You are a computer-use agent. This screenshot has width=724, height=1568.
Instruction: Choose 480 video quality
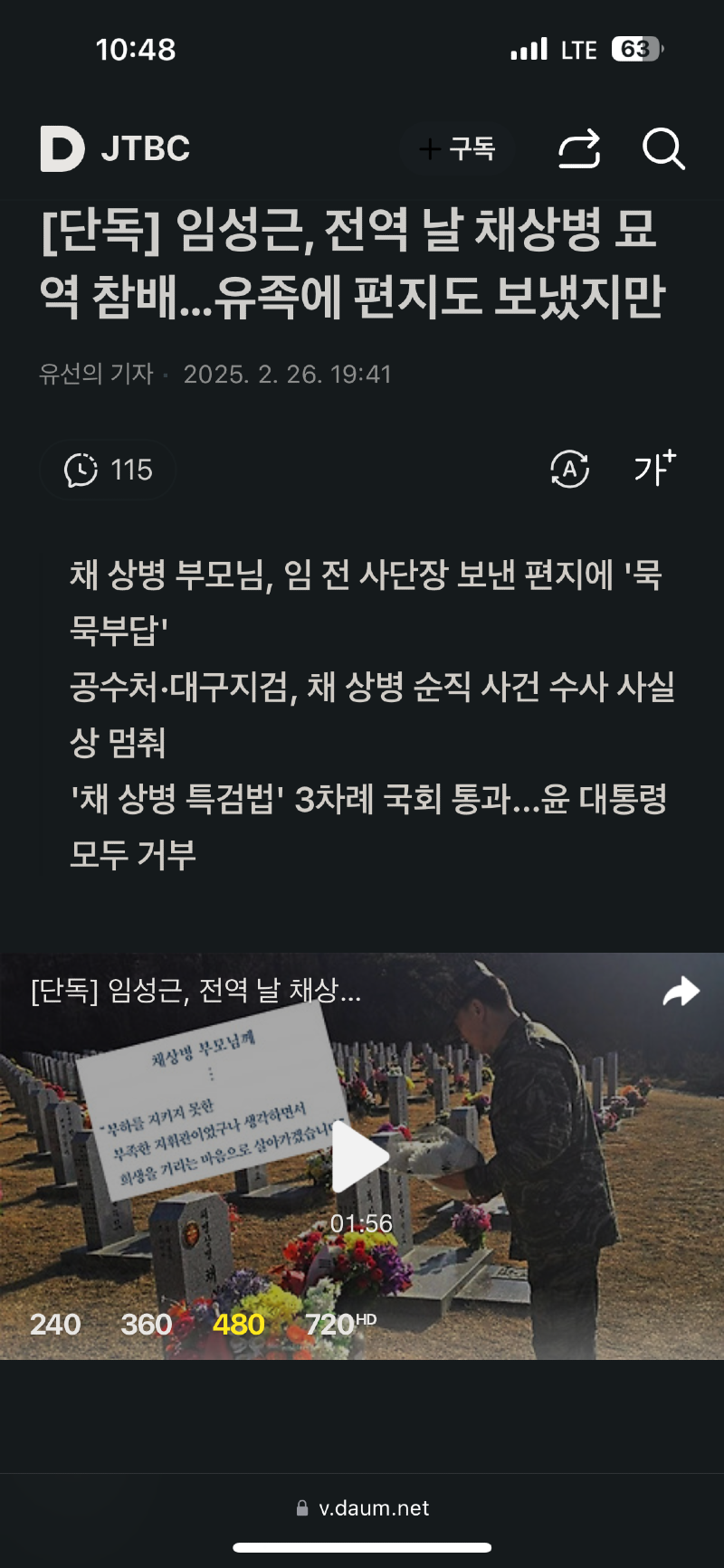(x=238, y=1325)
